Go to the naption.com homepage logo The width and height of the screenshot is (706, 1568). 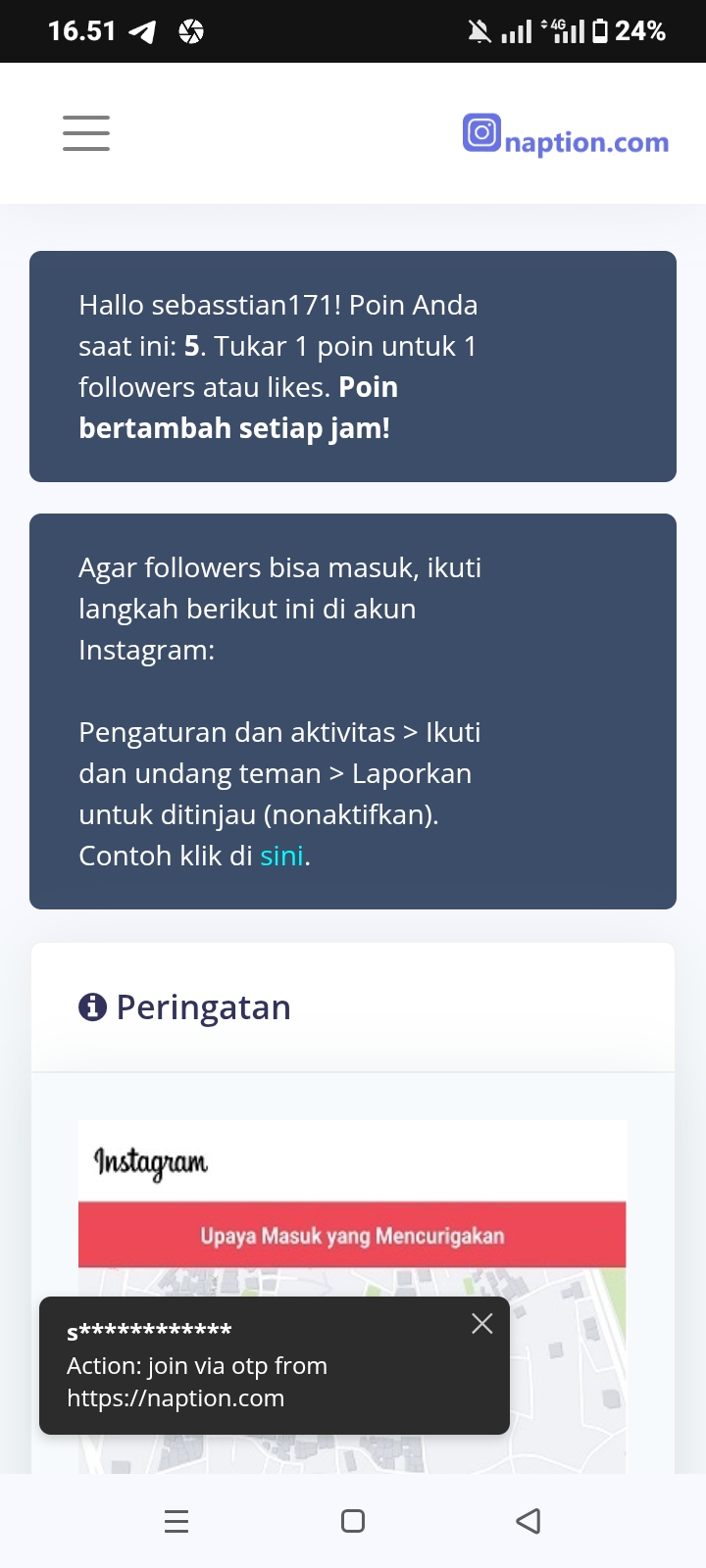coord(566,136)
